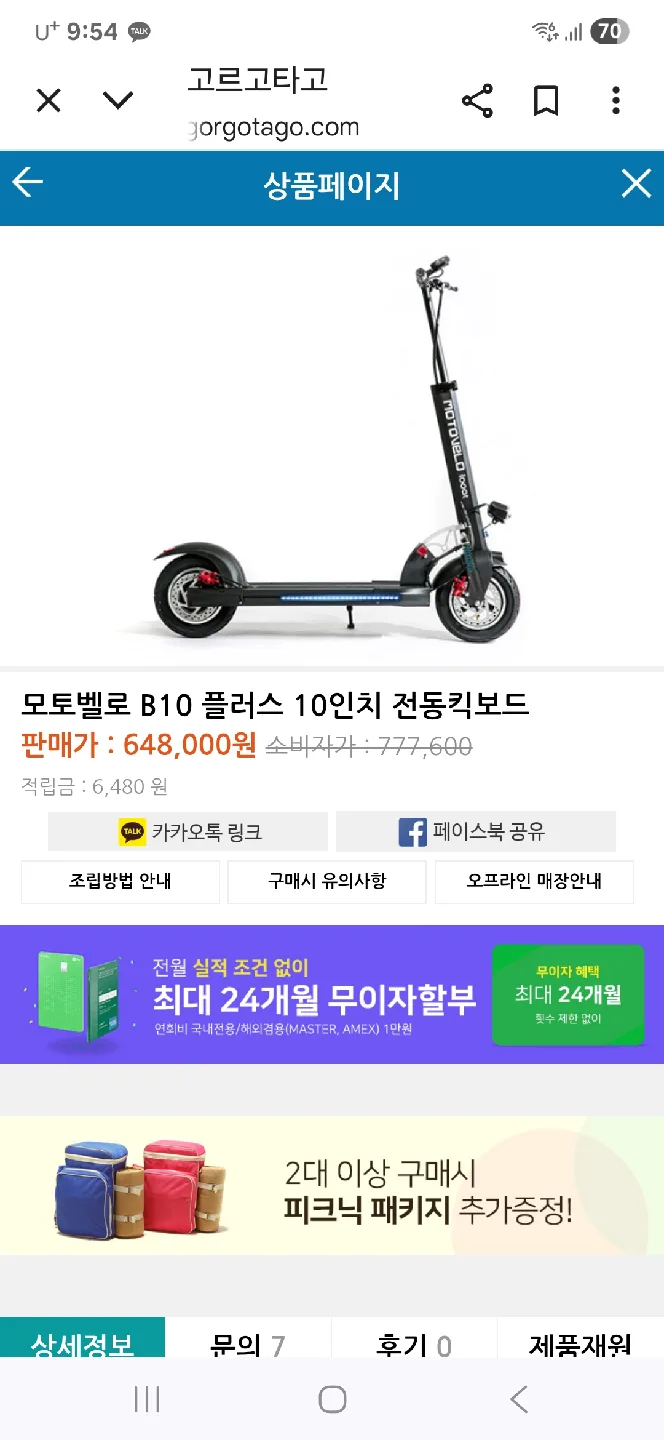This screenshot has height=1440, width=664.
Task: Switch to the 문의 tab
Action: pyautogui.click(x=247, y=1340)
